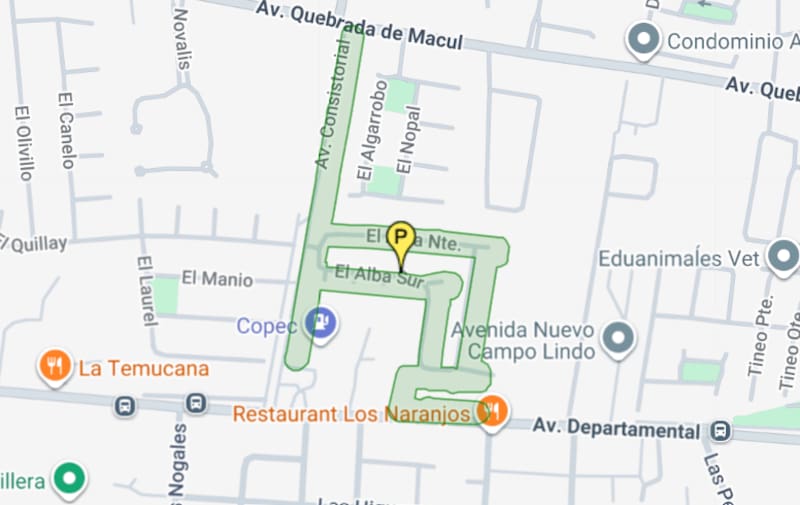
Task: Open Restaurant Los Naranjos marker
Action: tap(491, 410)
